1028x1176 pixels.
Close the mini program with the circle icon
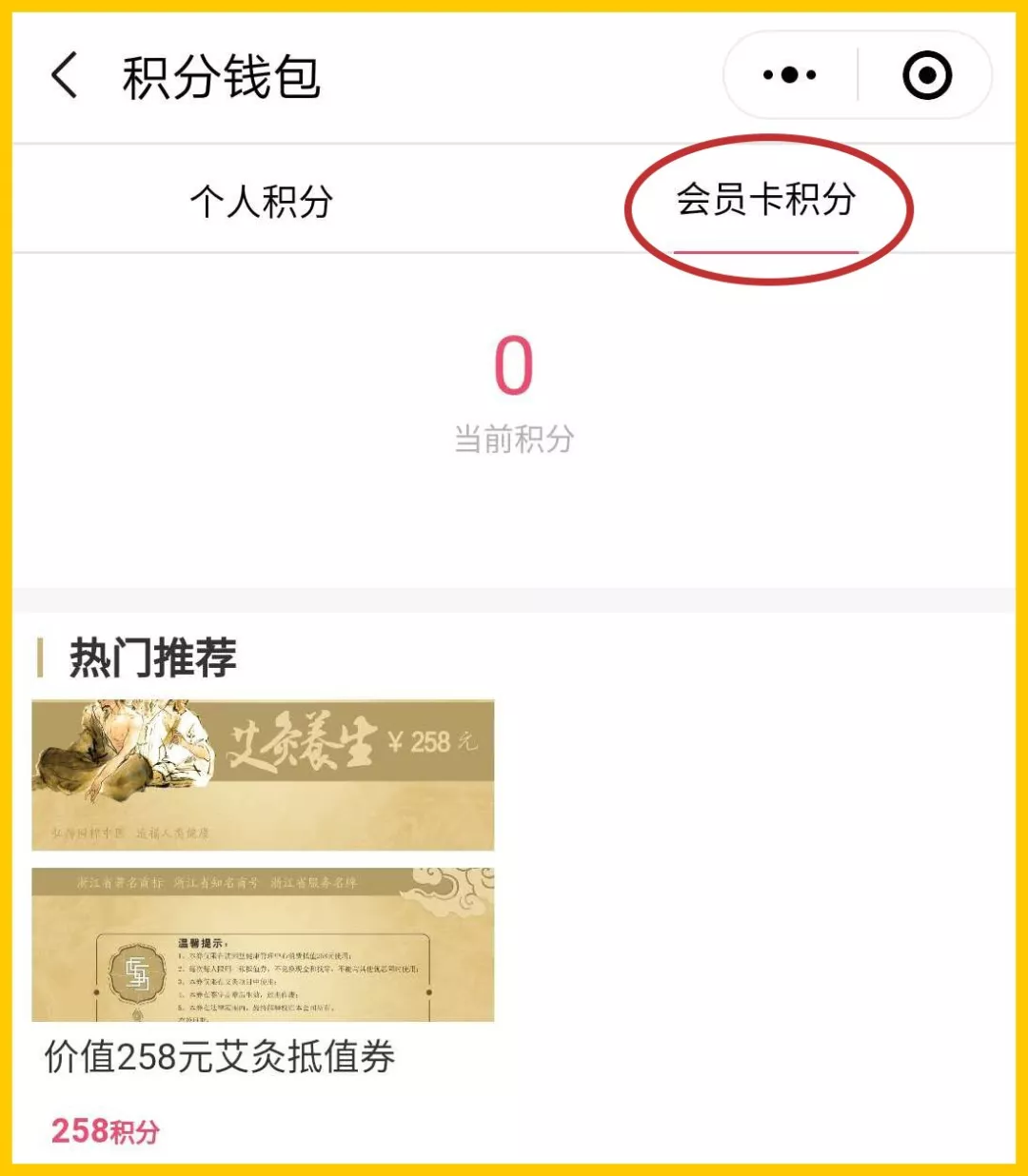coord(926,75)
